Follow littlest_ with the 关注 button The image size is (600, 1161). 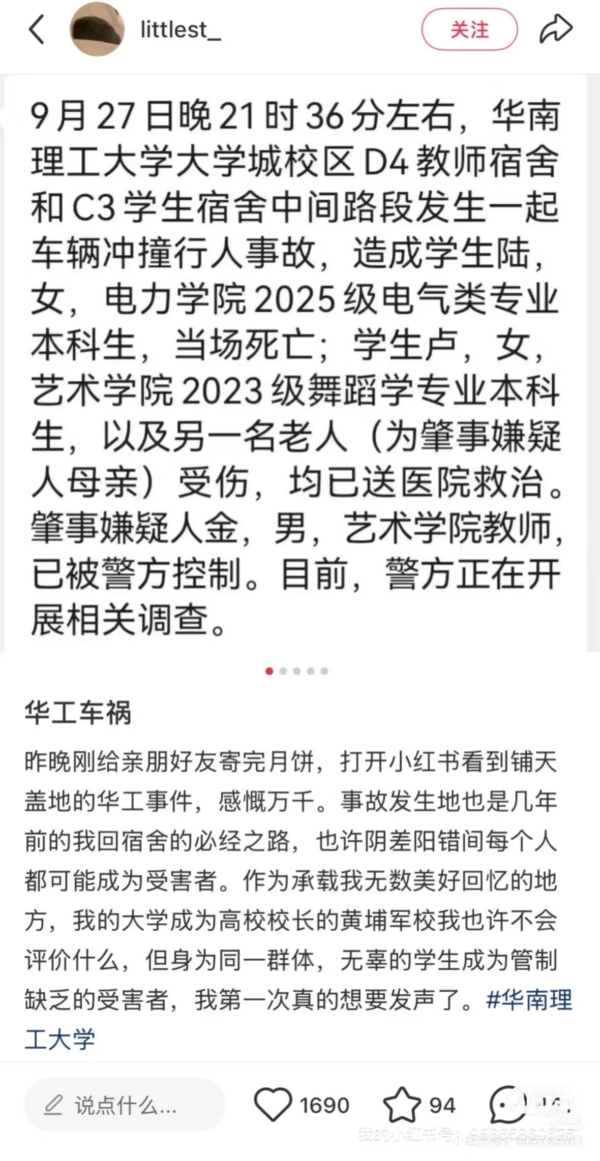[470, 31]
